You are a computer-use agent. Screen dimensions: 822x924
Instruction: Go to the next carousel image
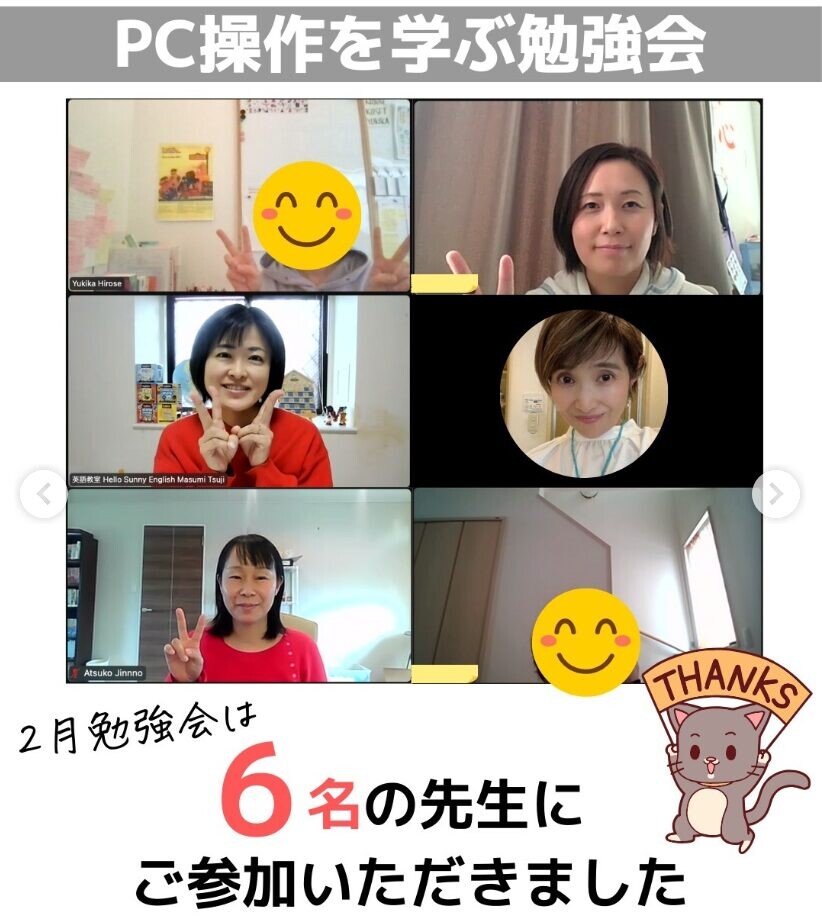coord(777,494)
